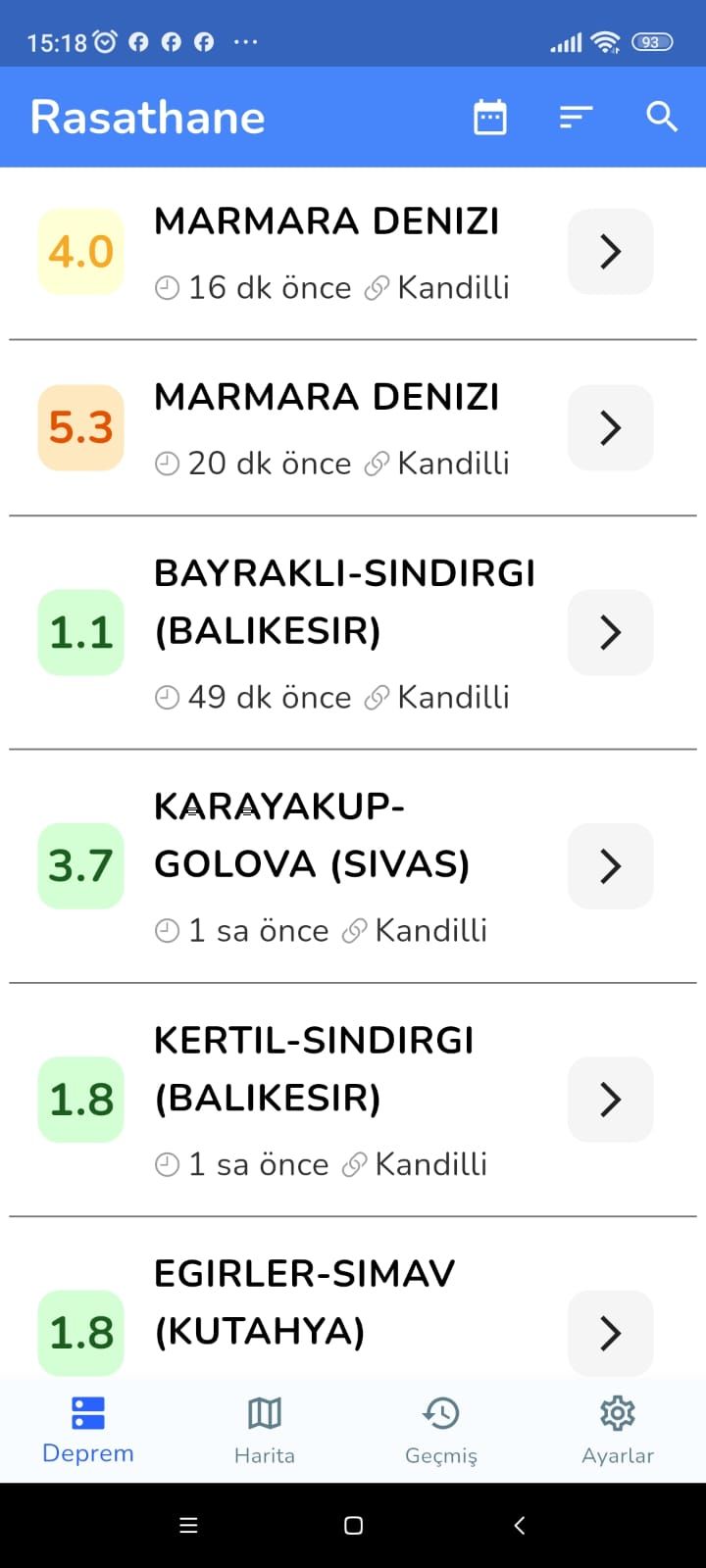Select the Karayakup-Golova (Sivas) earthquake
706x1568 pixels.
coord(610,865)
